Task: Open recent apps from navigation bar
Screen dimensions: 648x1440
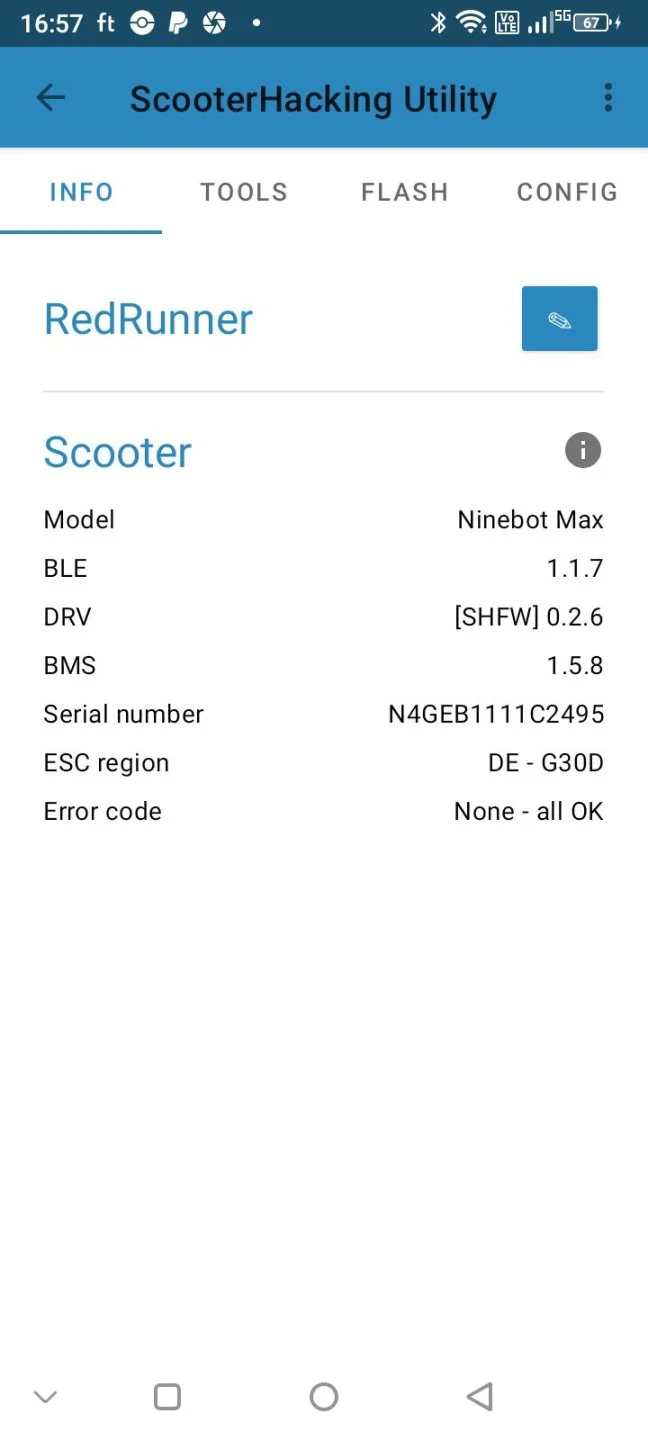Action: (x=167, y=1396)
